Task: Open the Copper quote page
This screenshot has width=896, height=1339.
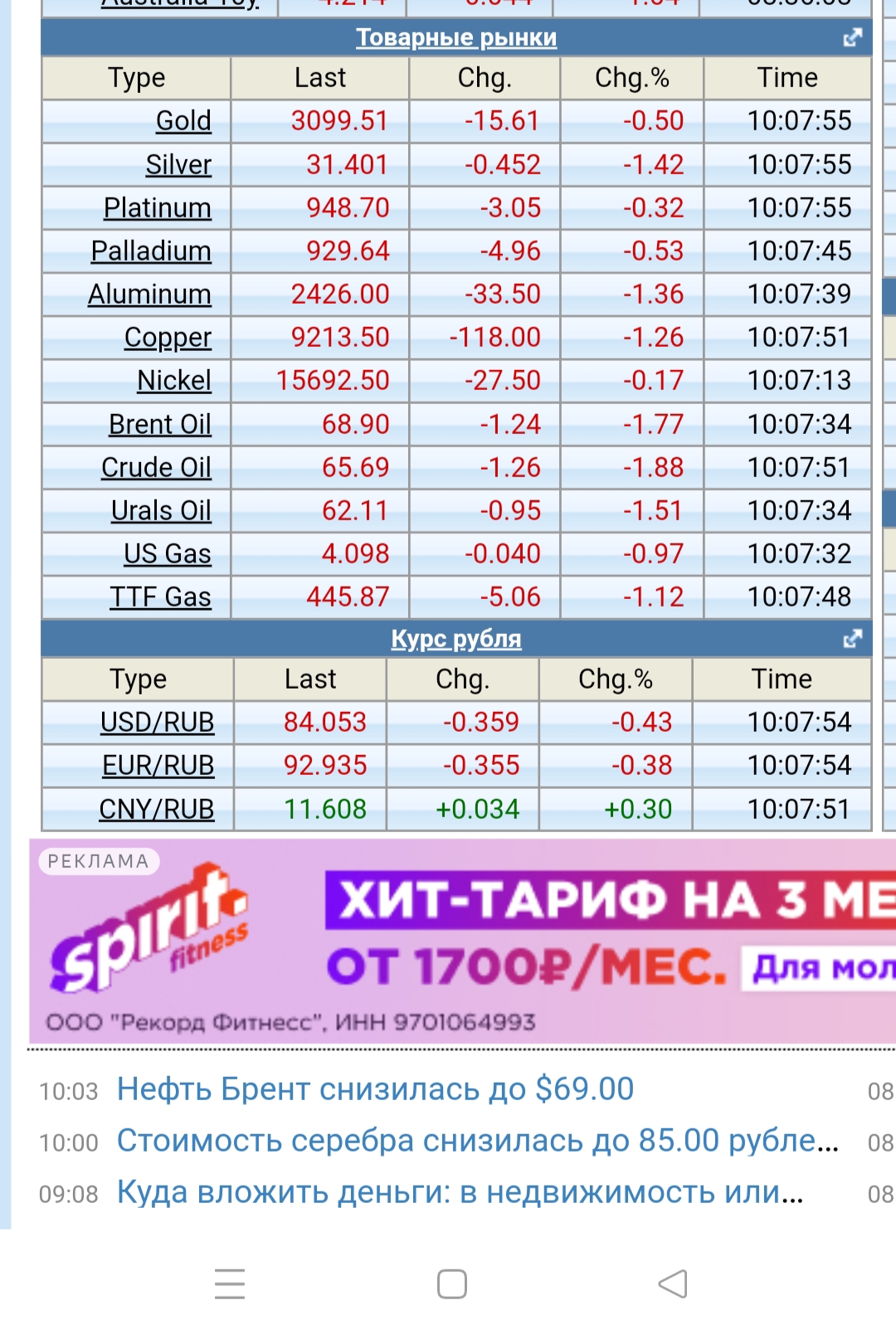Action: point(168,338)
